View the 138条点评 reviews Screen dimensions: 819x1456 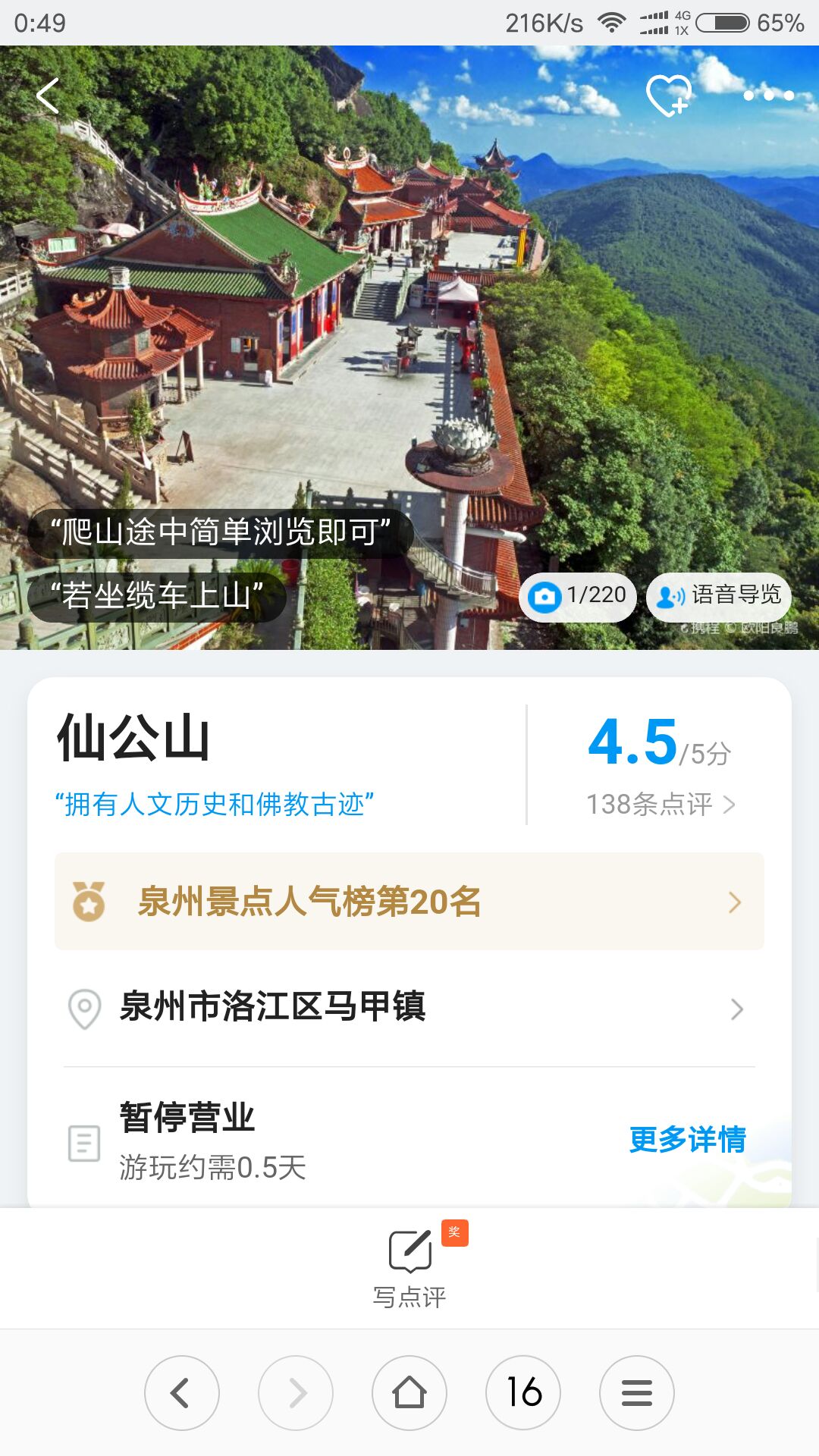[x=660, y=805]
